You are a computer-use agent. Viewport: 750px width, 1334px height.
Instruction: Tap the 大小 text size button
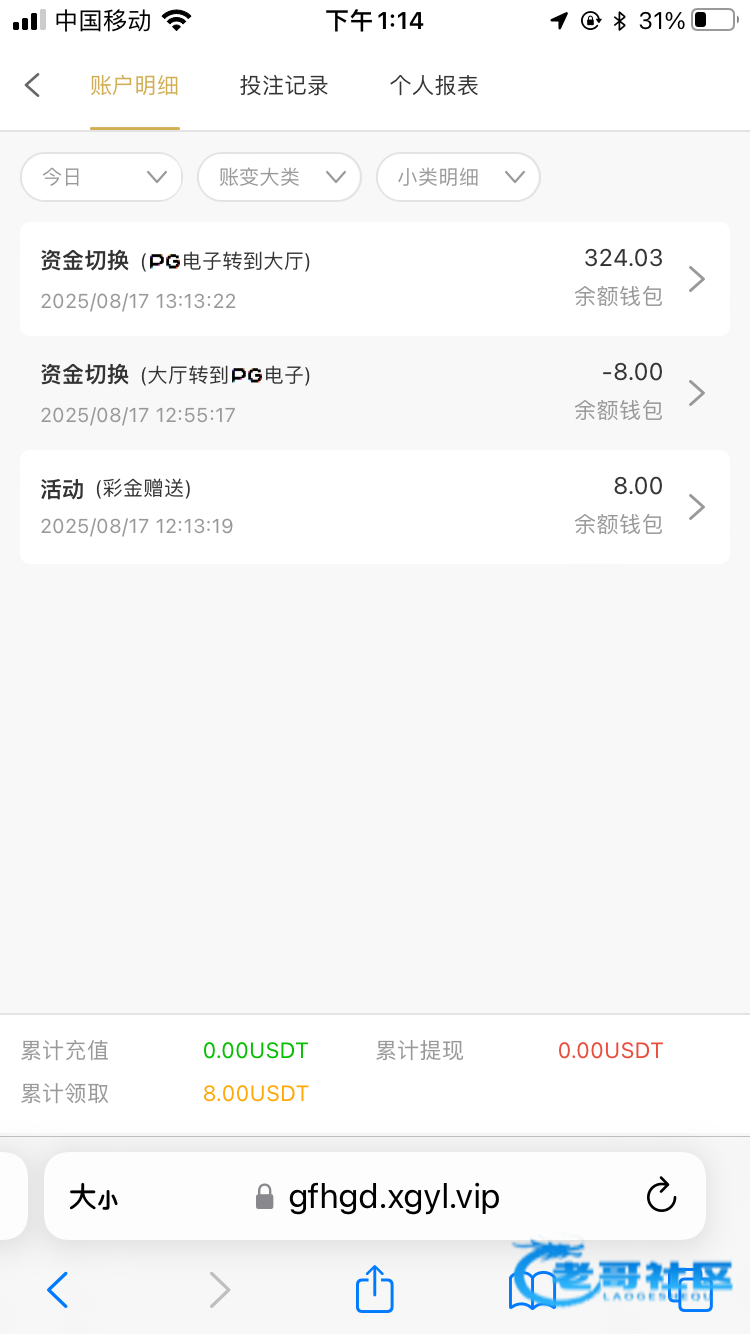click(x=93, y=1197)
